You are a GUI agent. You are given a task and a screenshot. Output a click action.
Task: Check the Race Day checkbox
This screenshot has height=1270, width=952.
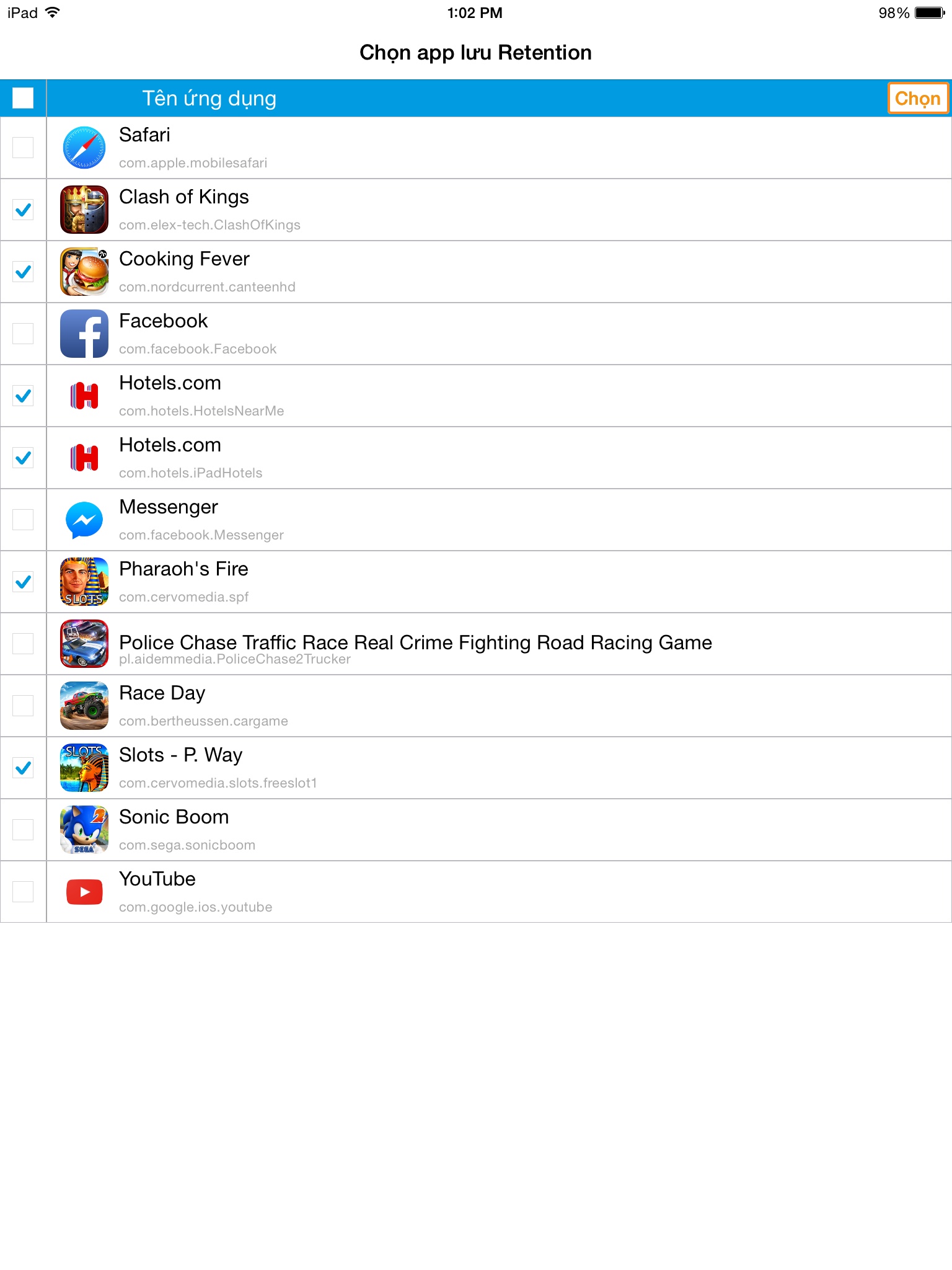pyautogui.click(x=23, y=706)
